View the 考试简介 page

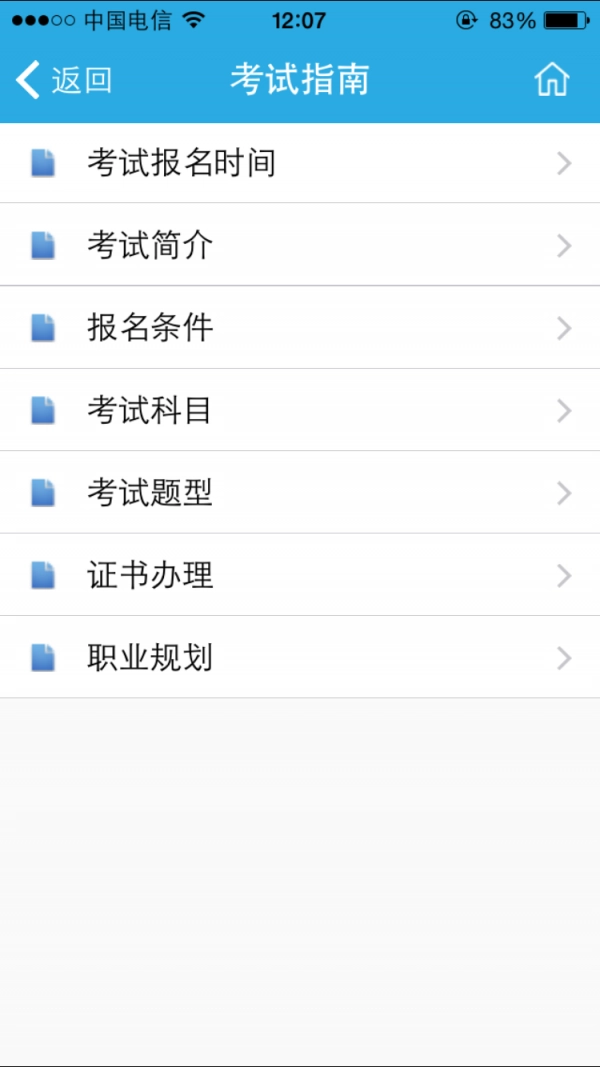click(300, 245)
